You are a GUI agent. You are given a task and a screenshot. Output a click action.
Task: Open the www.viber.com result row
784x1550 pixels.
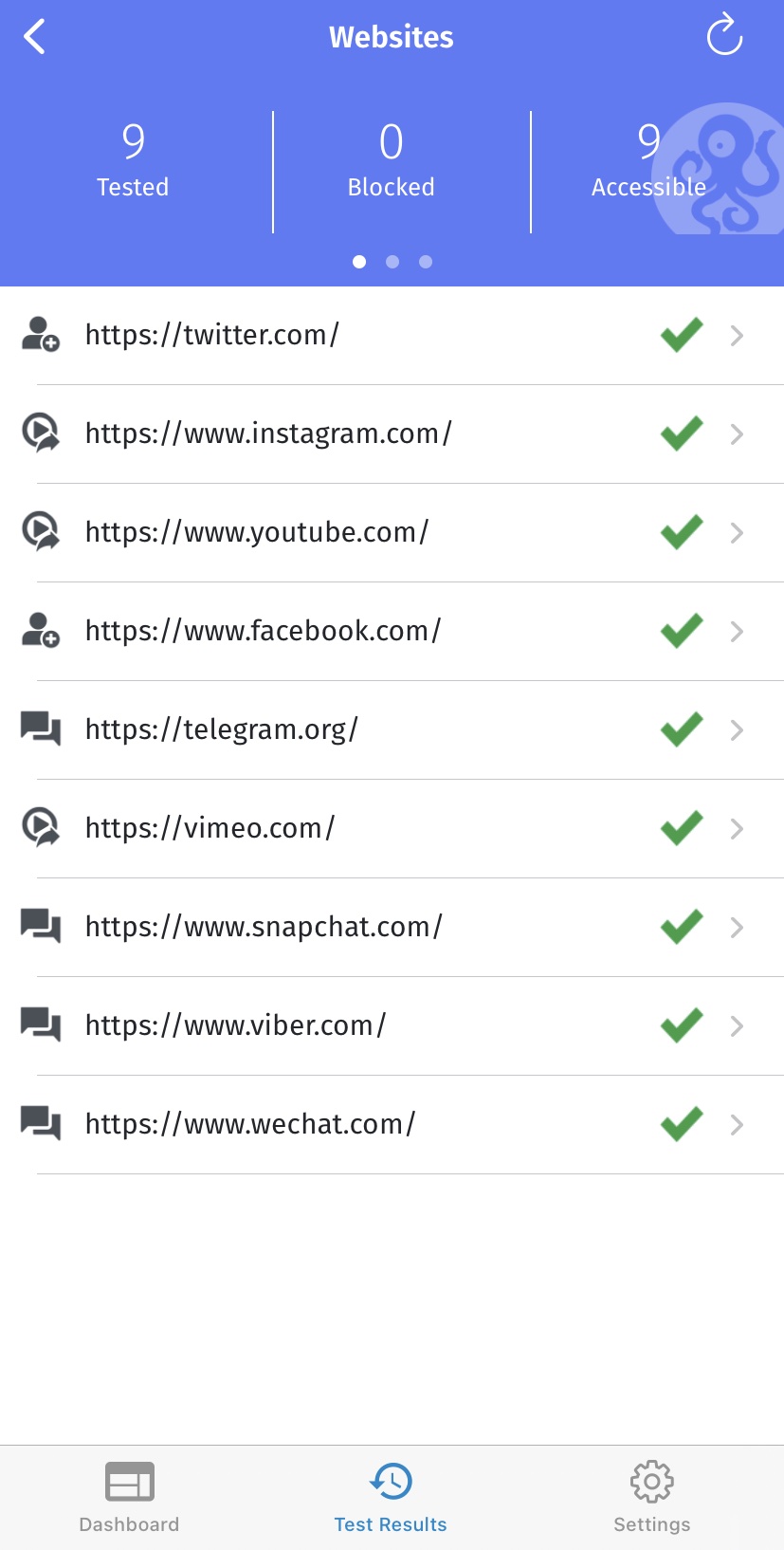[392, 1025]
